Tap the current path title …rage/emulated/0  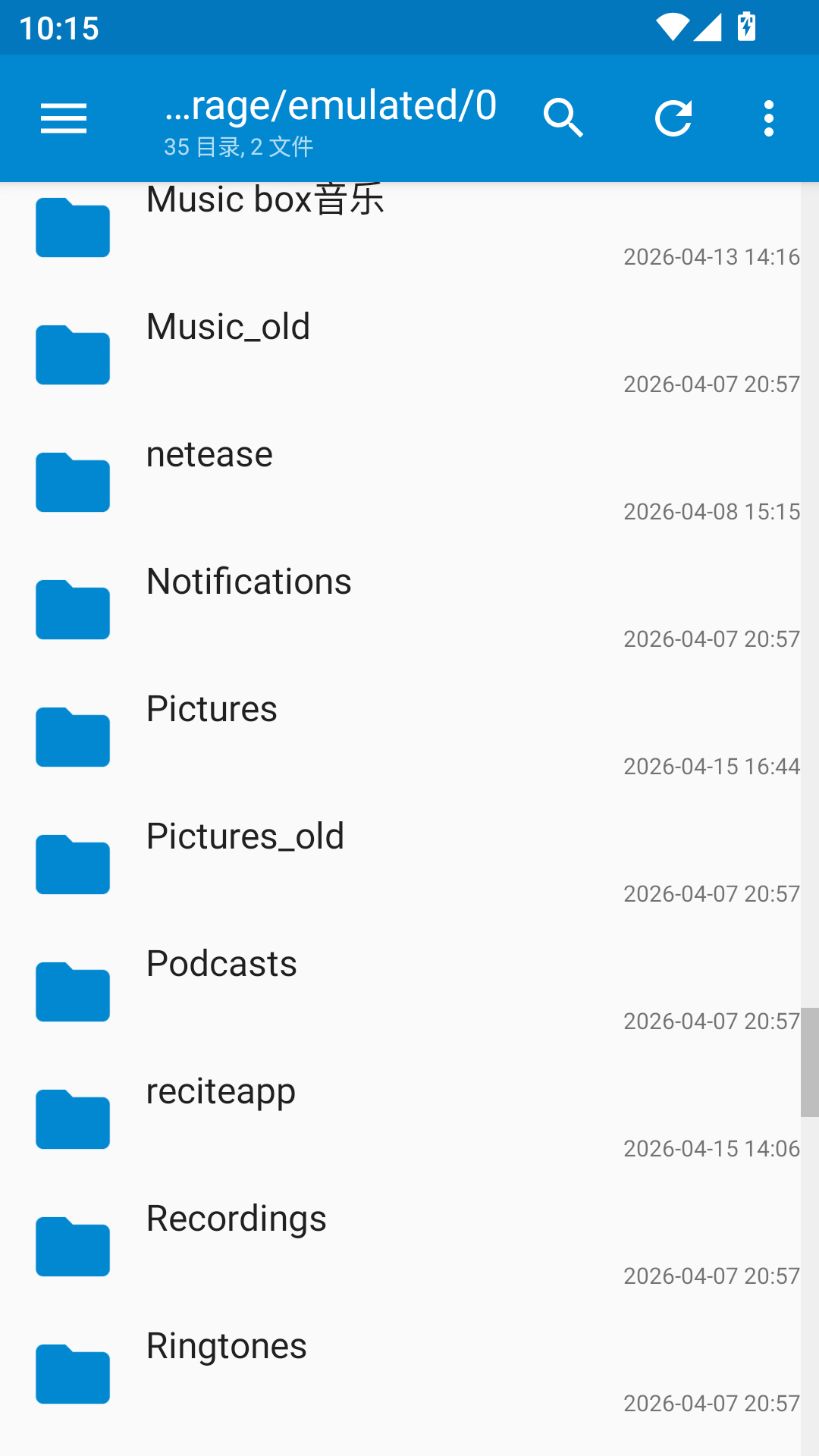click(x=331, y=106)
